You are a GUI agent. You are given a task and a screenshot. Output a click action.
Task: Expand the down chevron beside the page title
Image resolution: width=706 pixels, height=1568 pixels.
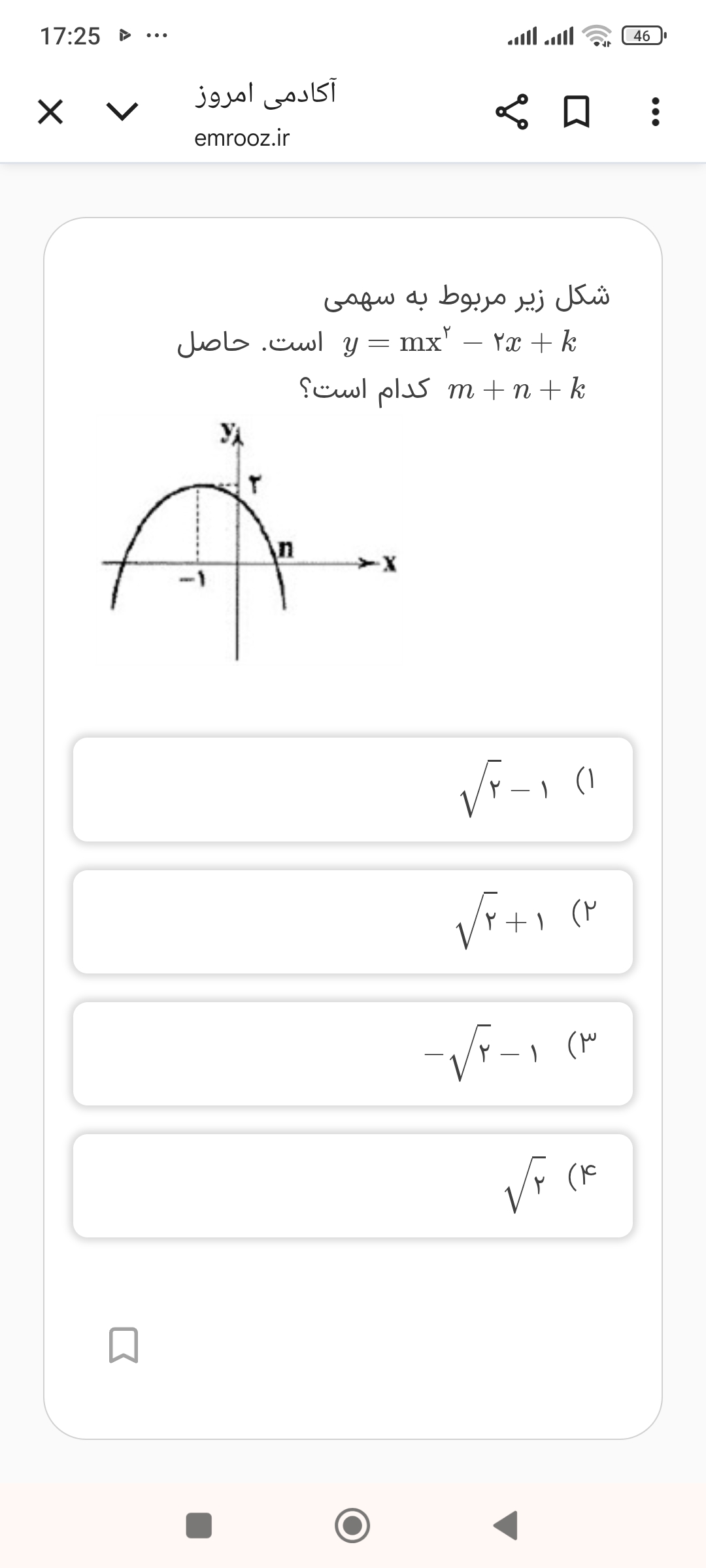click(x=122, y=112)
